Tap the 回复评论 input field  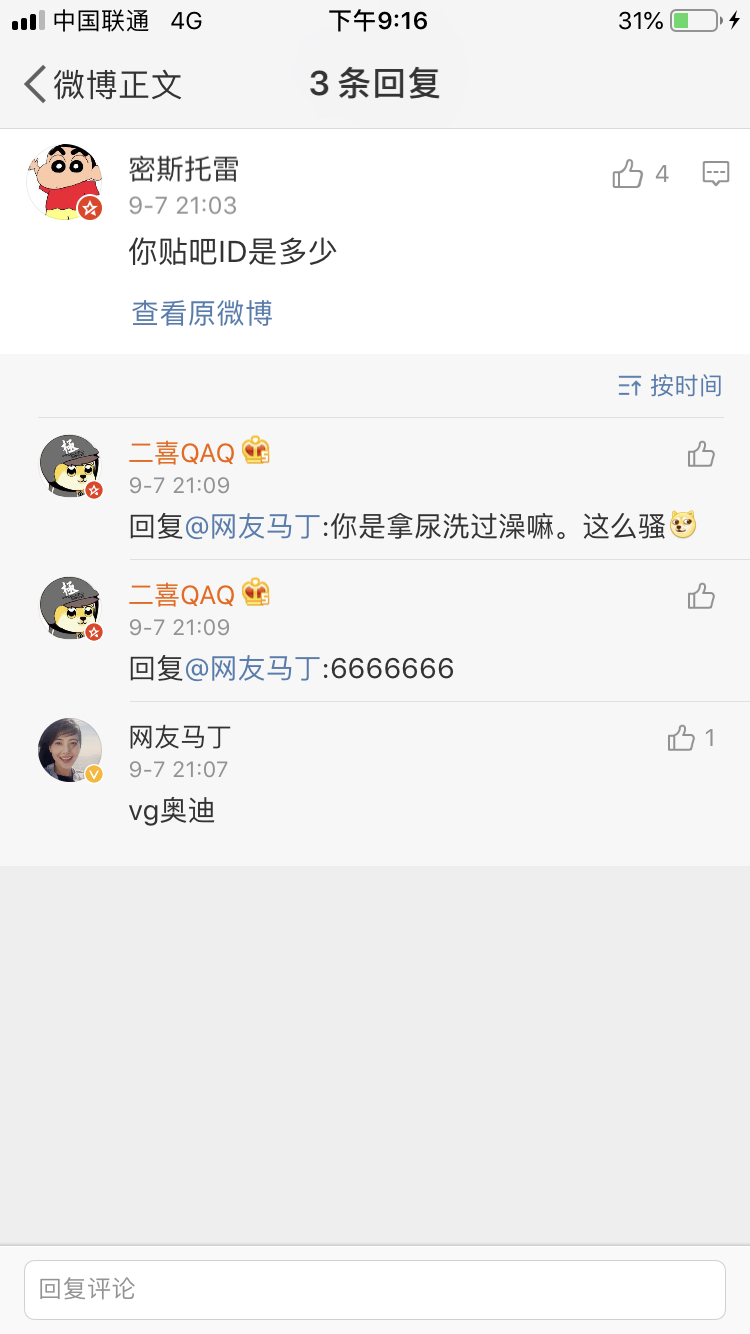coord(375,1289)
